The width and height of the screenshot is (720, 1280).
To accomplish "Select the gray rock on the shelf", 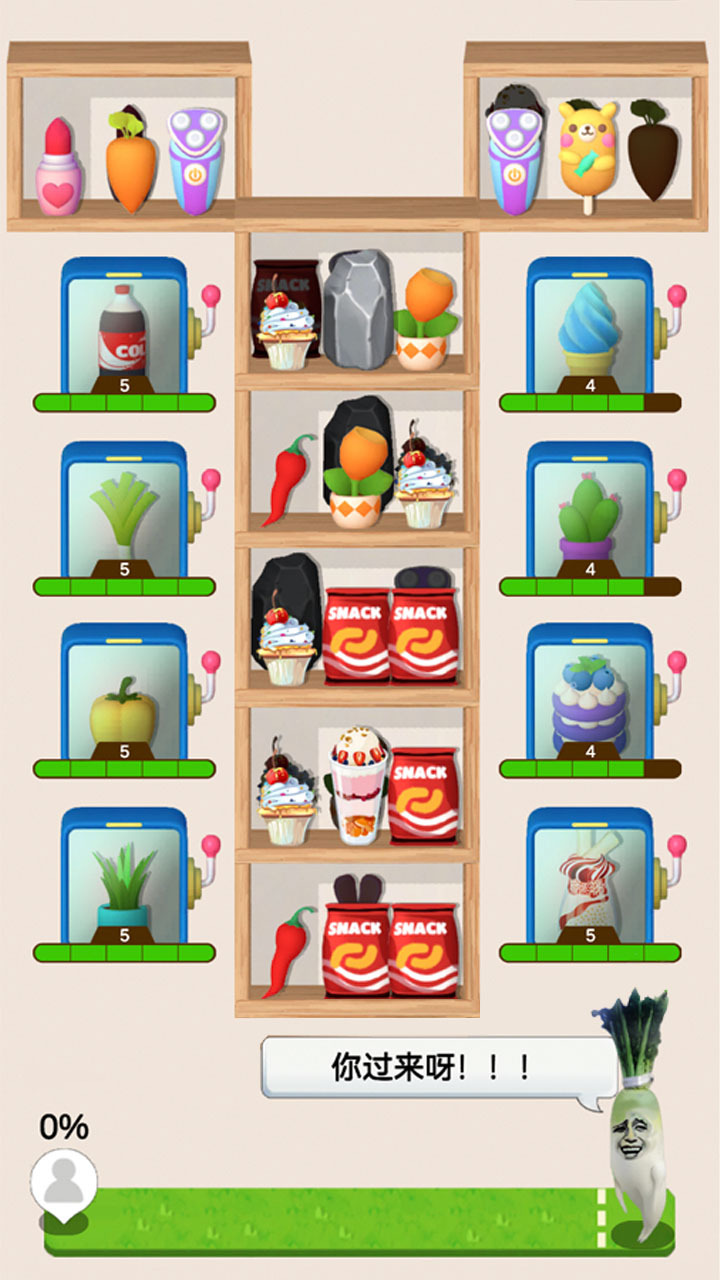I will [x=358, y=308].
